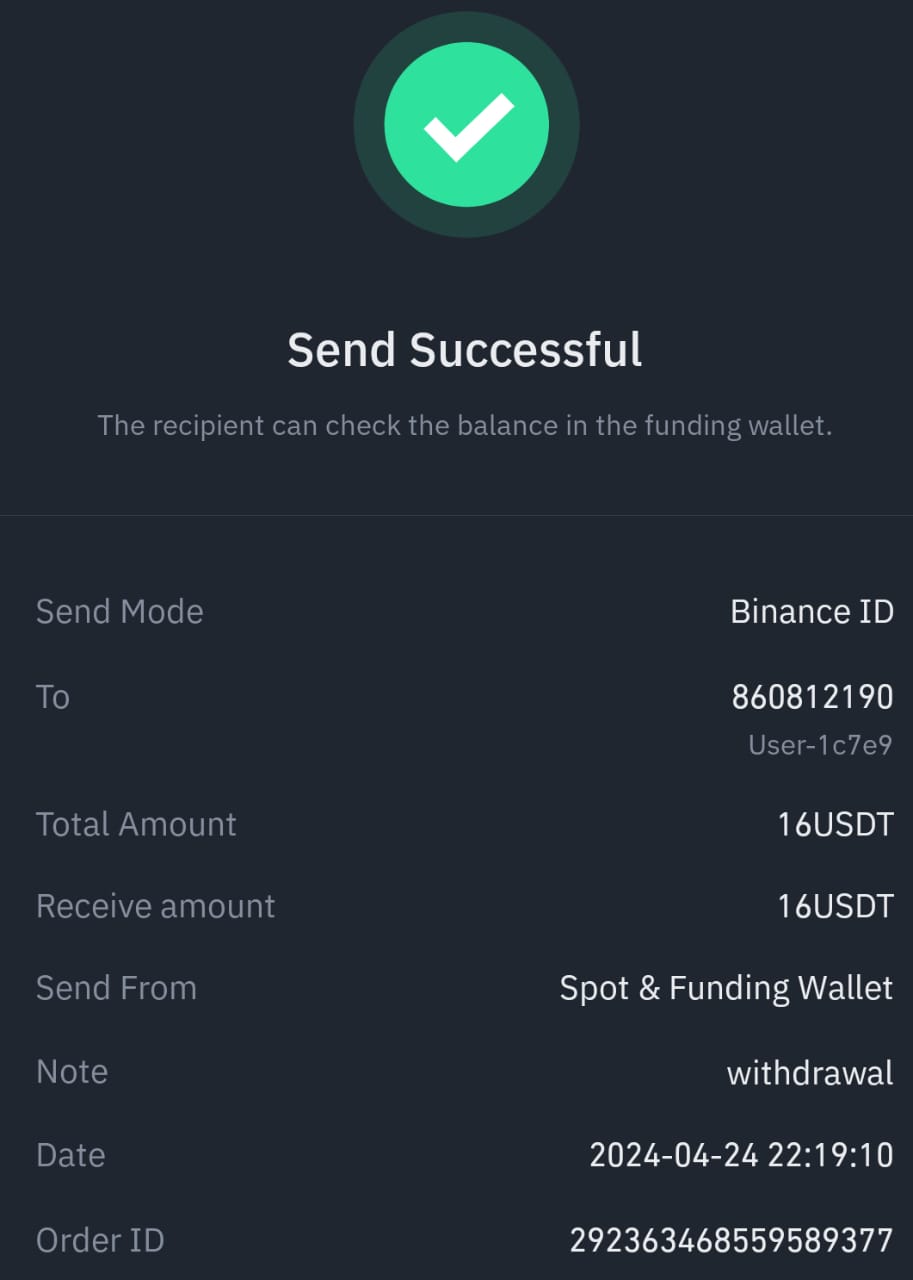Select Spot & Funding Wallet text
This screenshot has height=1280, width=913.
coord(726,988)
